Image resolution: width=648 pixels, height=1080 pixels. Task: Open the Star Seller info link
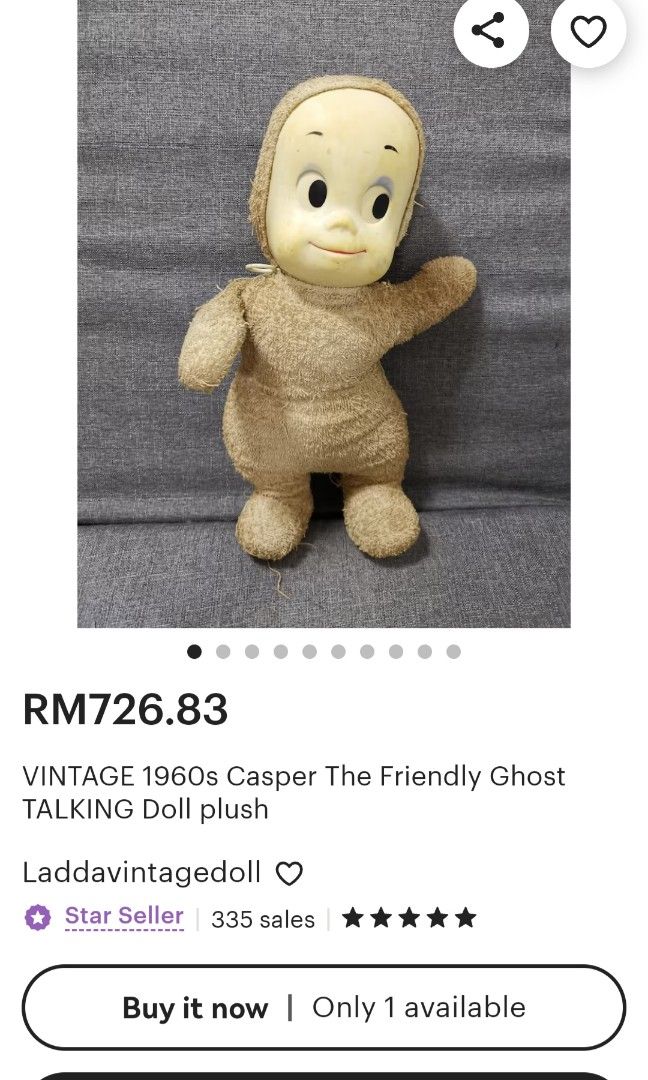tap(124, 916)
